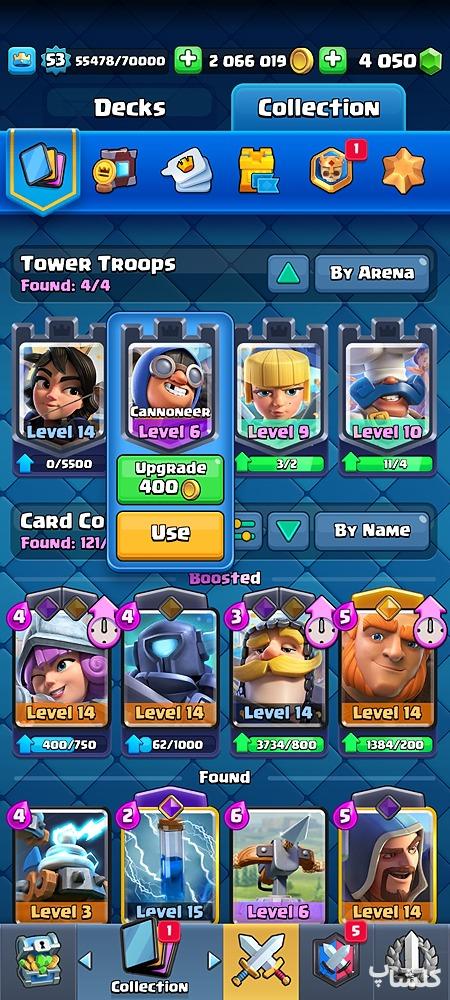Add more gold with the plus button
The width and height of the screenshot is (450, 1000).
tap(188, 61)
